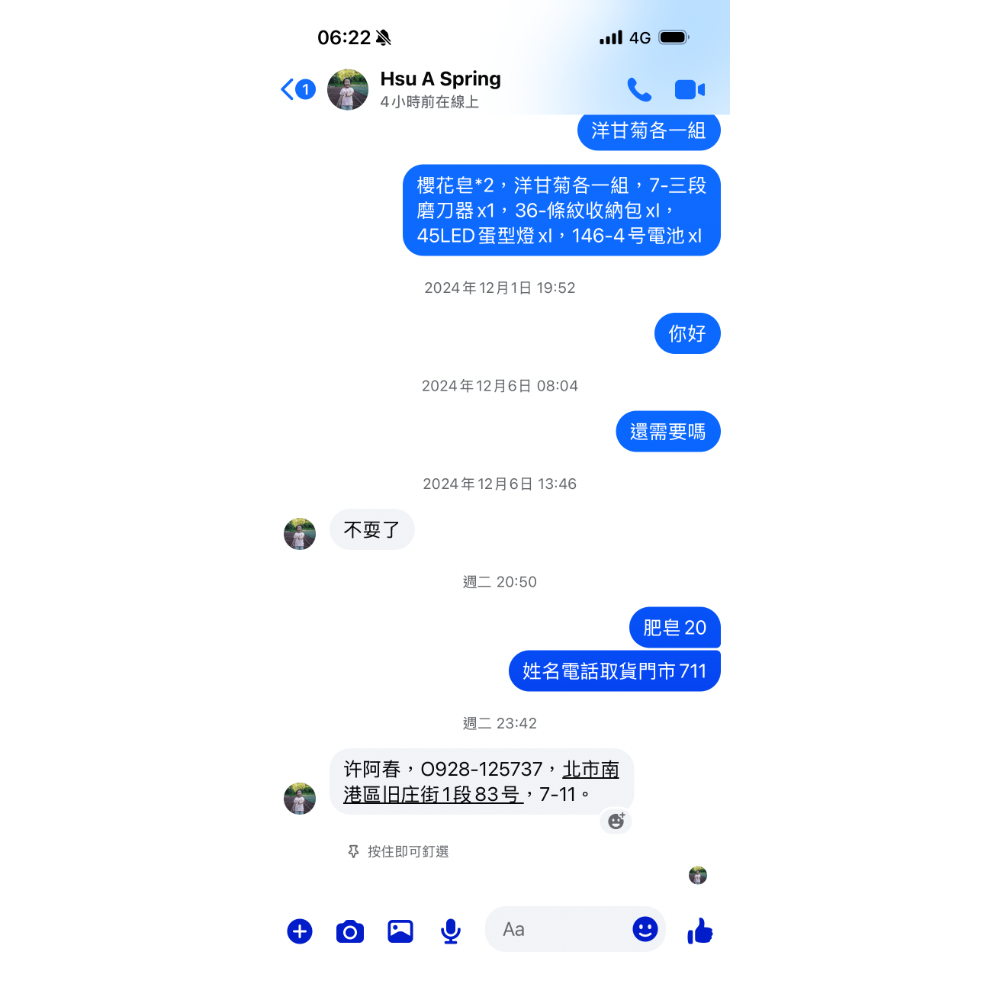The image size is (1000, 1000).
Task: Open the plus menu for more actions
Action: point(300,931)
